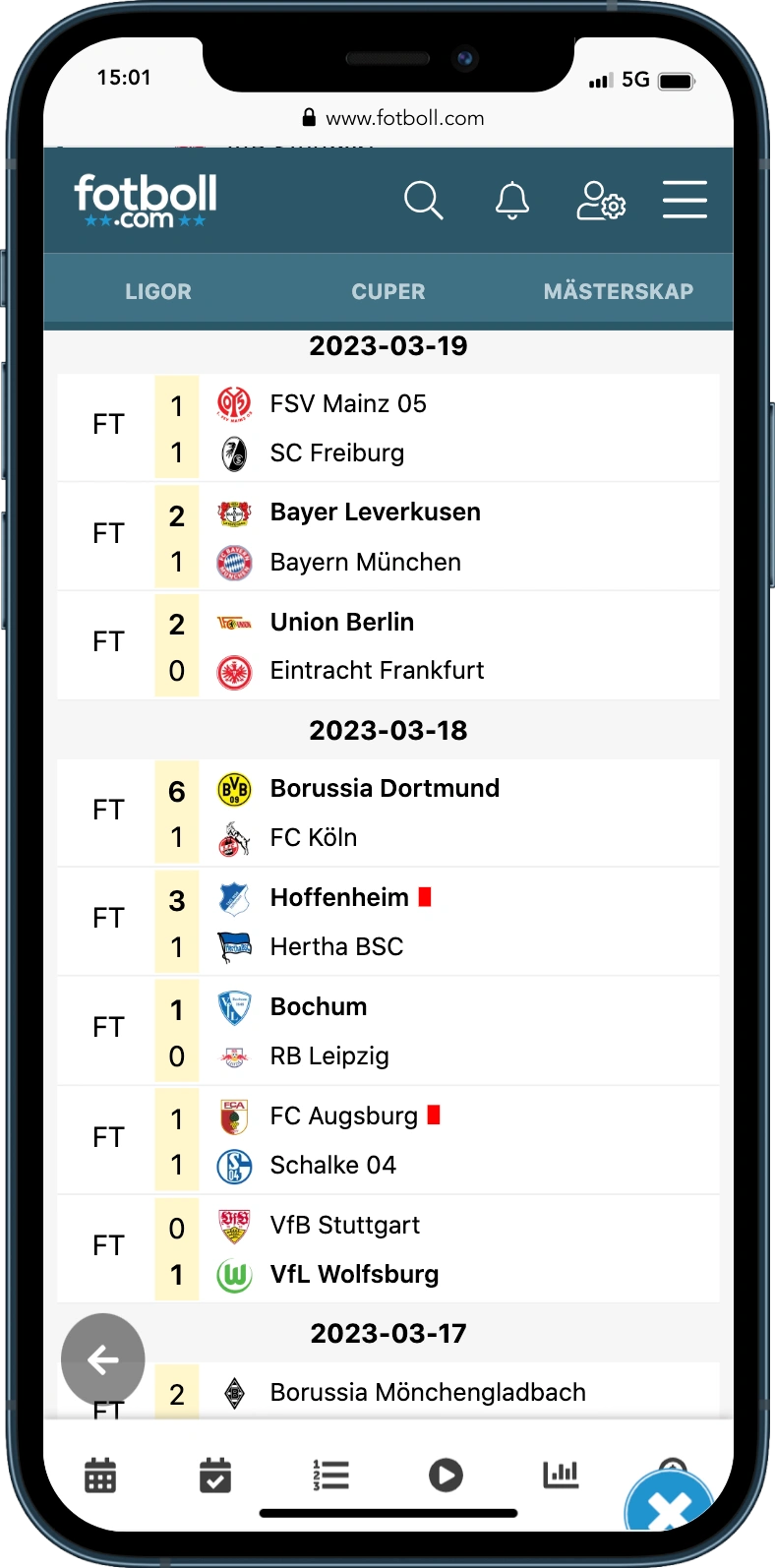Open the calendar icon in bottom bar
Image resolution: width=775 pixels, height=1568 pixels.
(x=100, y=1476)
